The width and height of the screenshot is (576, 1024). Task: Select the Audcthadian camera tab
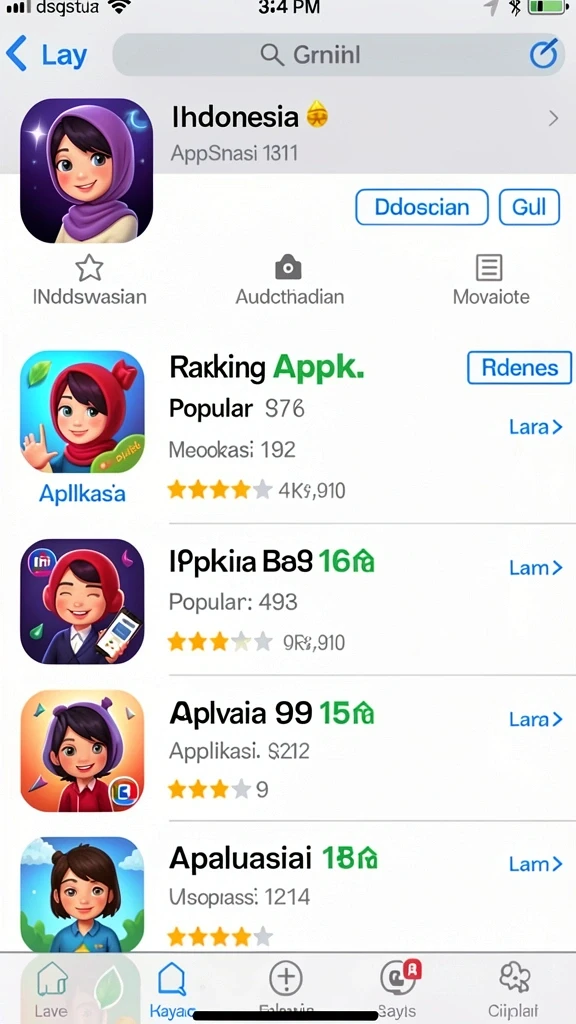289,281
